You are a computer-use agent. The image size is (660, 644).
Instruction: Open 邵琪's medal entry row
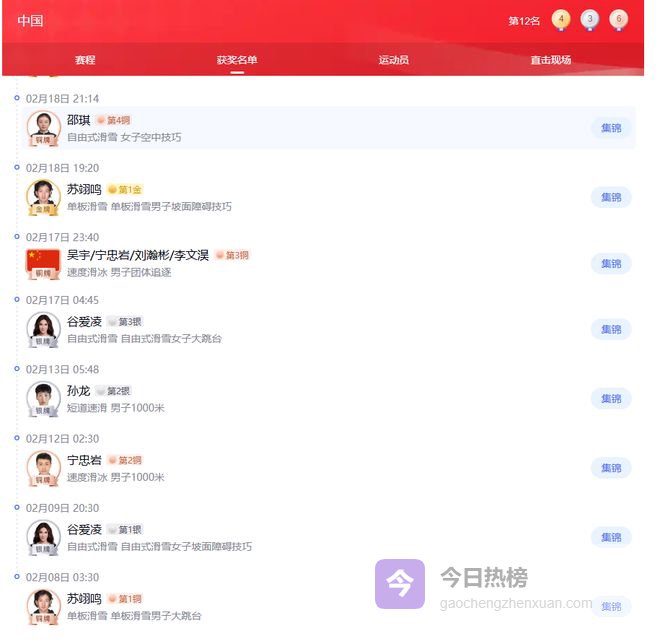(300, 128)
